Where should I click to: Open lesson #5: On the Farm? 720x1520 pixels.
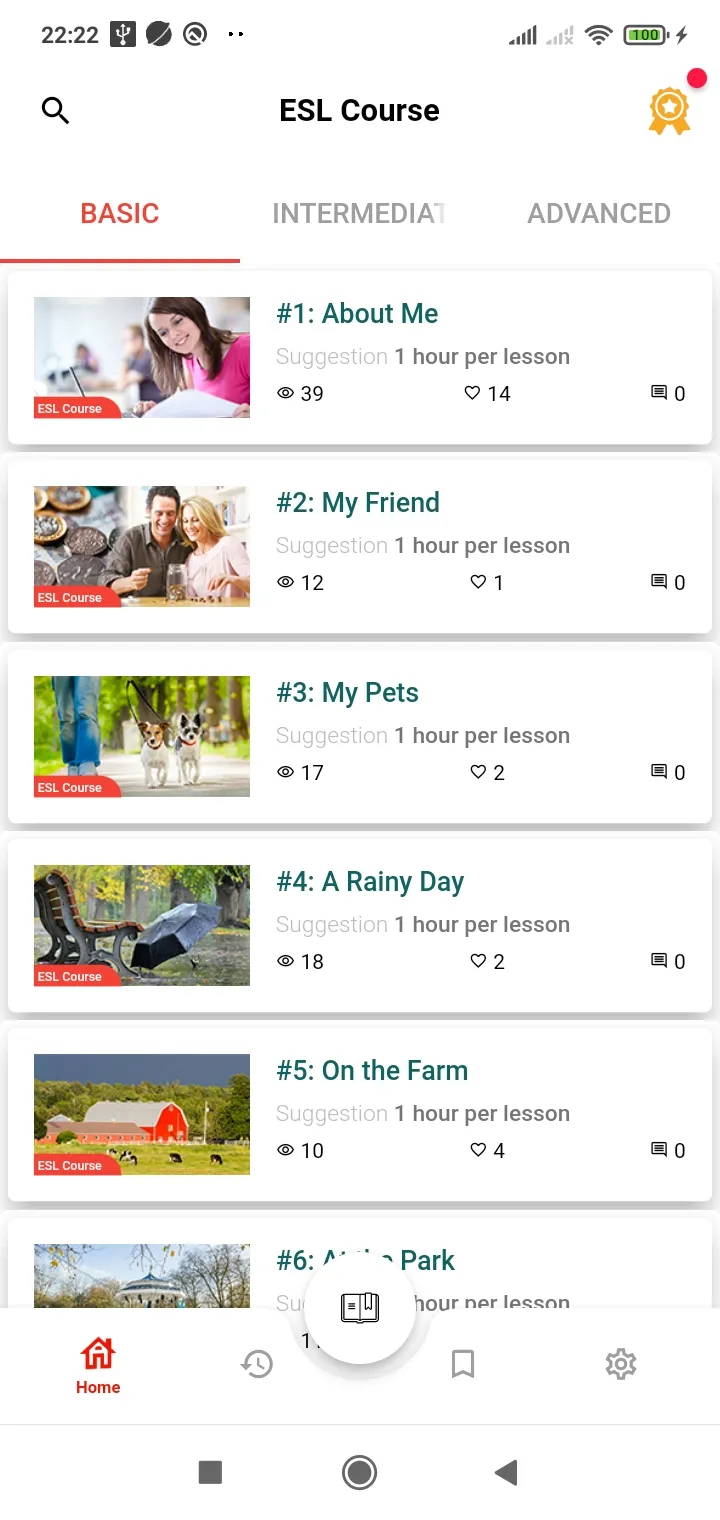tap(360, 1114)
